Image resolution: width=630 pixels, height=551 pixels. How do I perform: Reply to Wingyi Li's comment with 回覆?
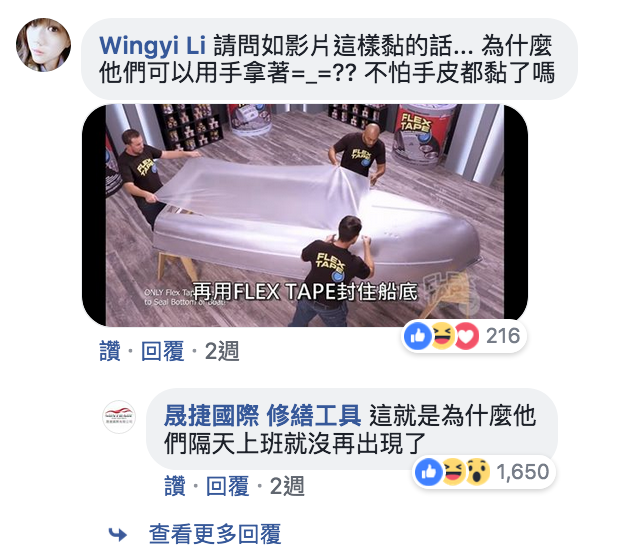pos(162,351)
